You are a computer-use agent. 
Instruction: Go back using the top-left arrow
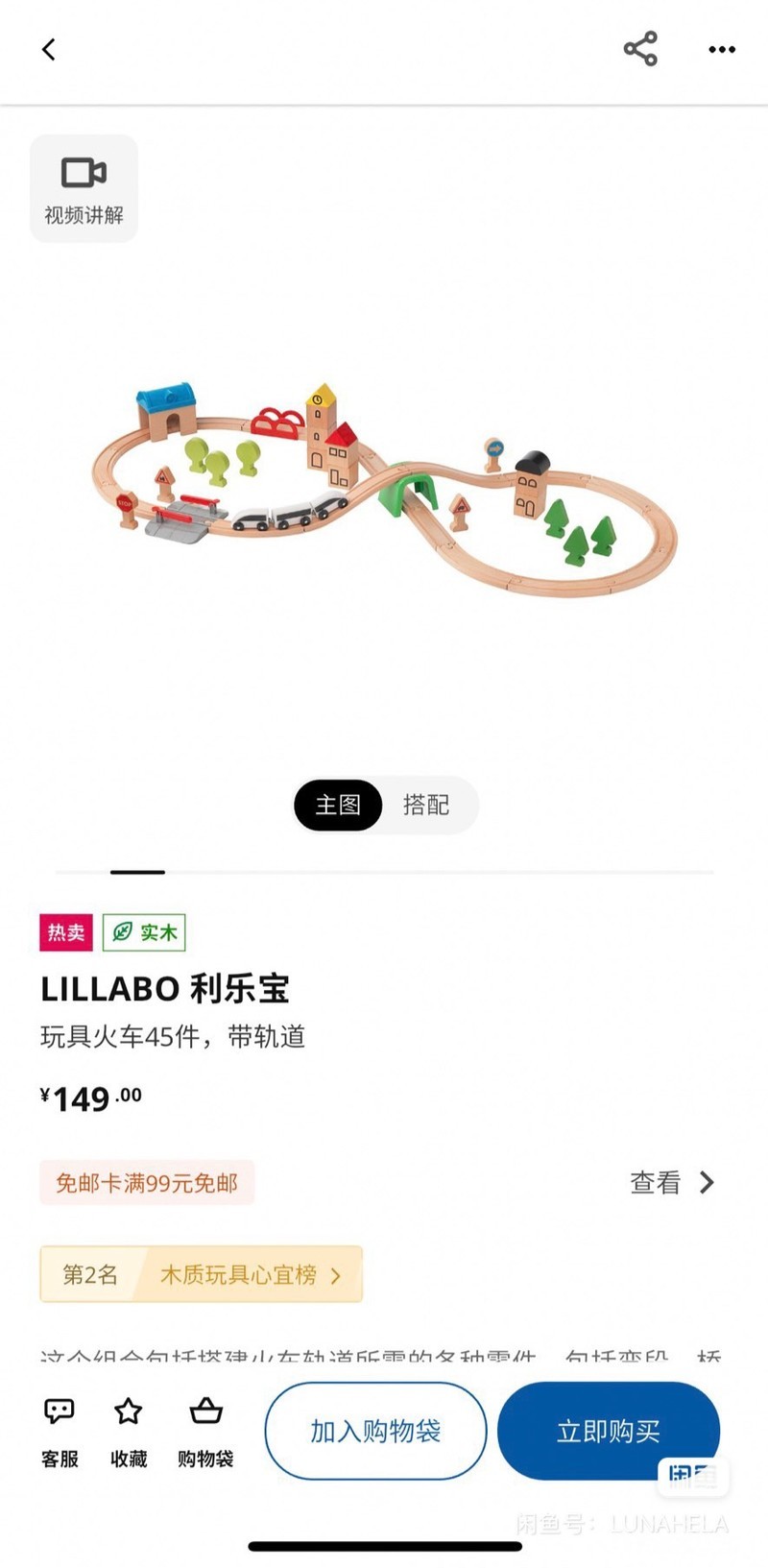click(49, 49)
